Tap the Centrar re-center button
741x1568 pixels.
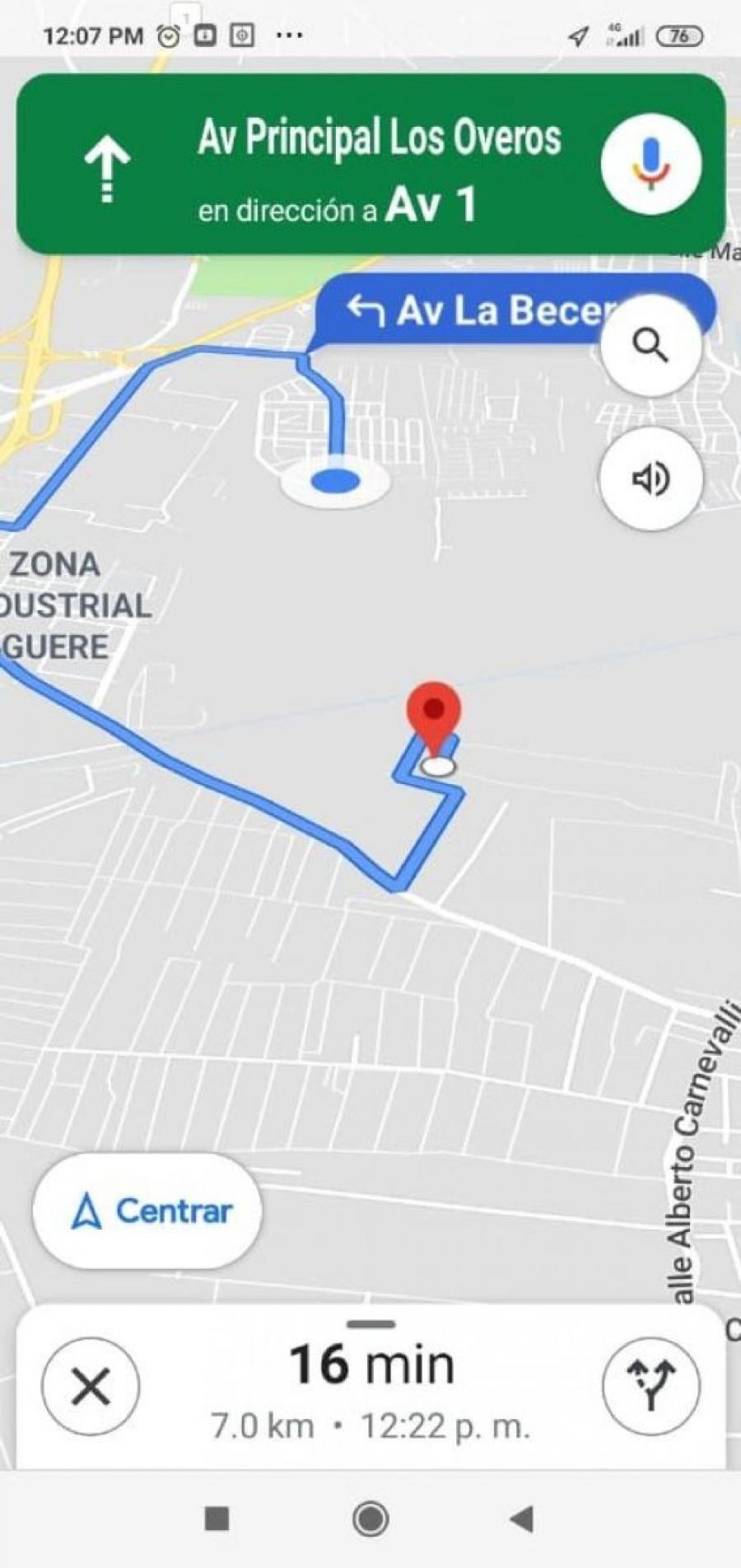pos(147,1211)
